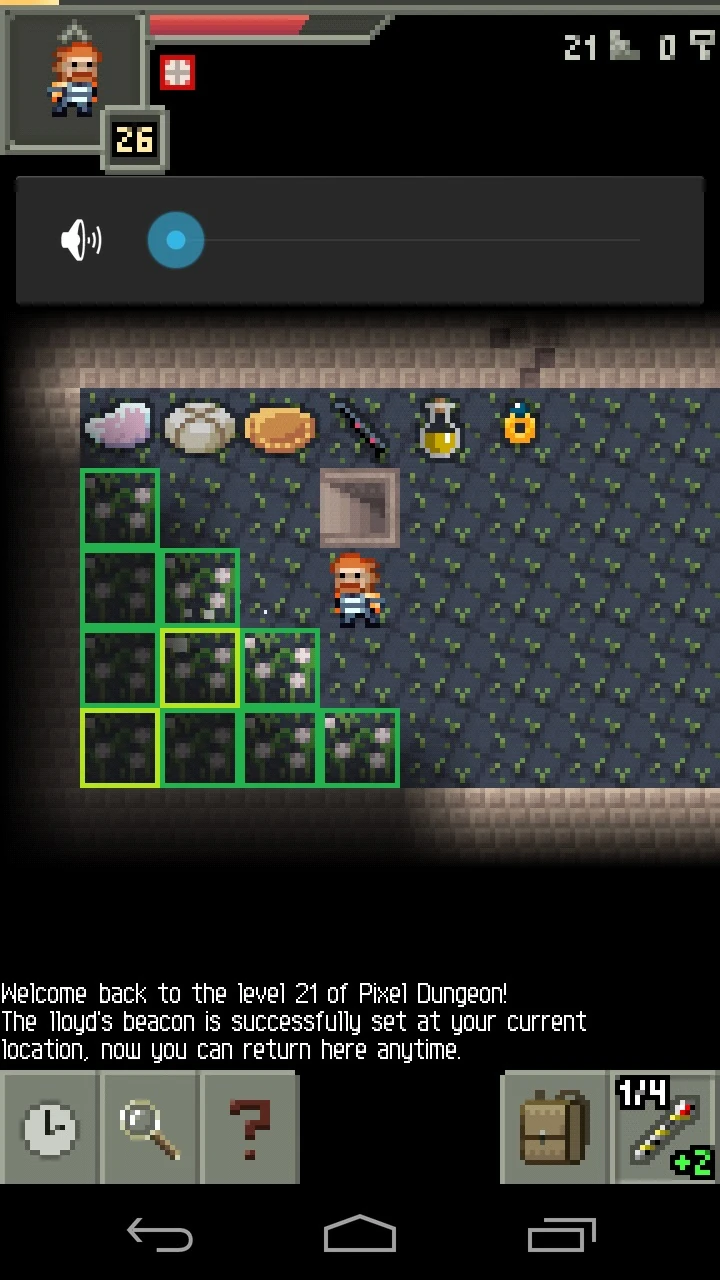Go to the Android home screen
Image resolution: width=720 pixels, height=1280 pixels.
coord(360,1235)
